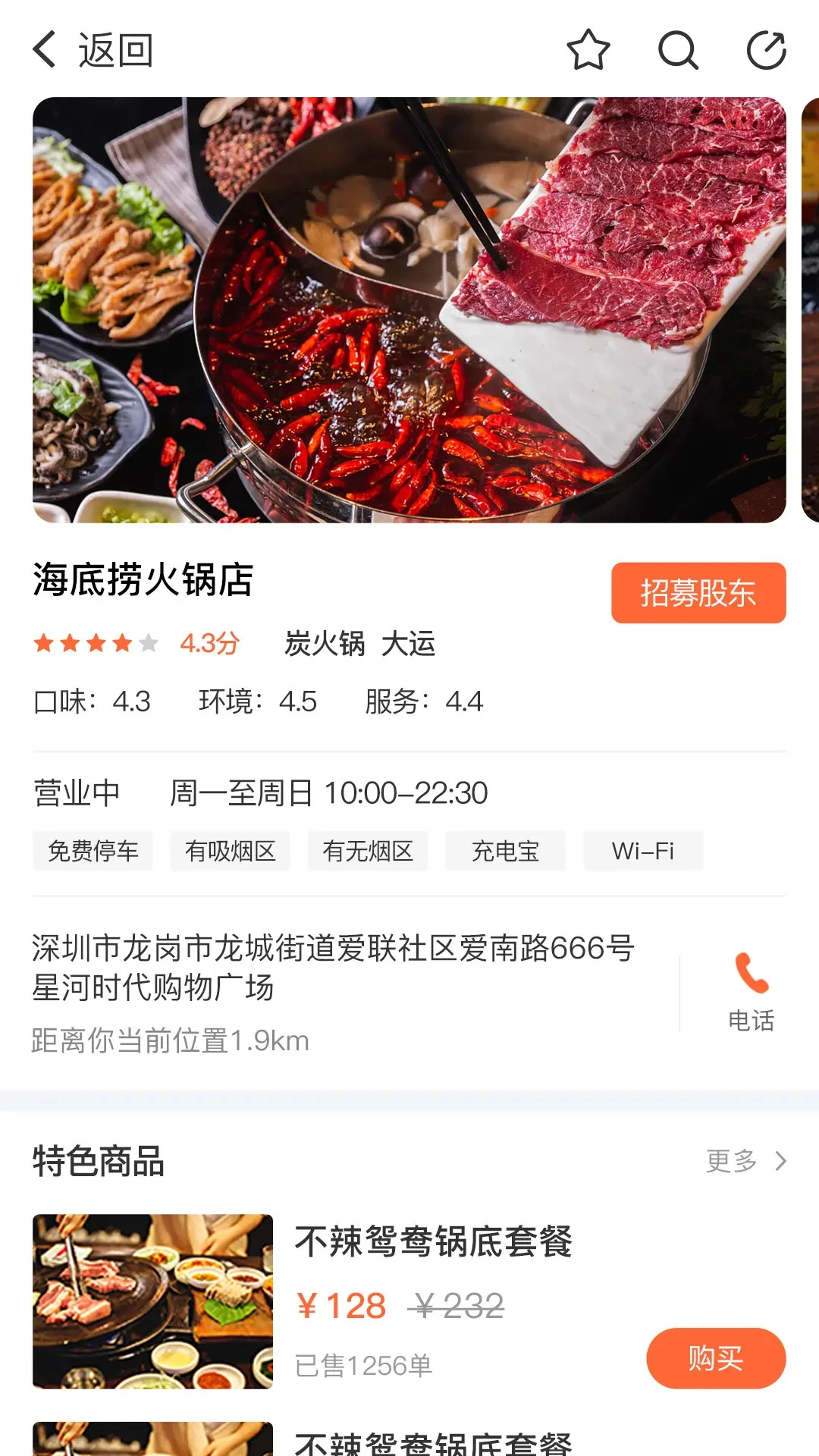Toggle the 充电宝 amenity tag

506,852
